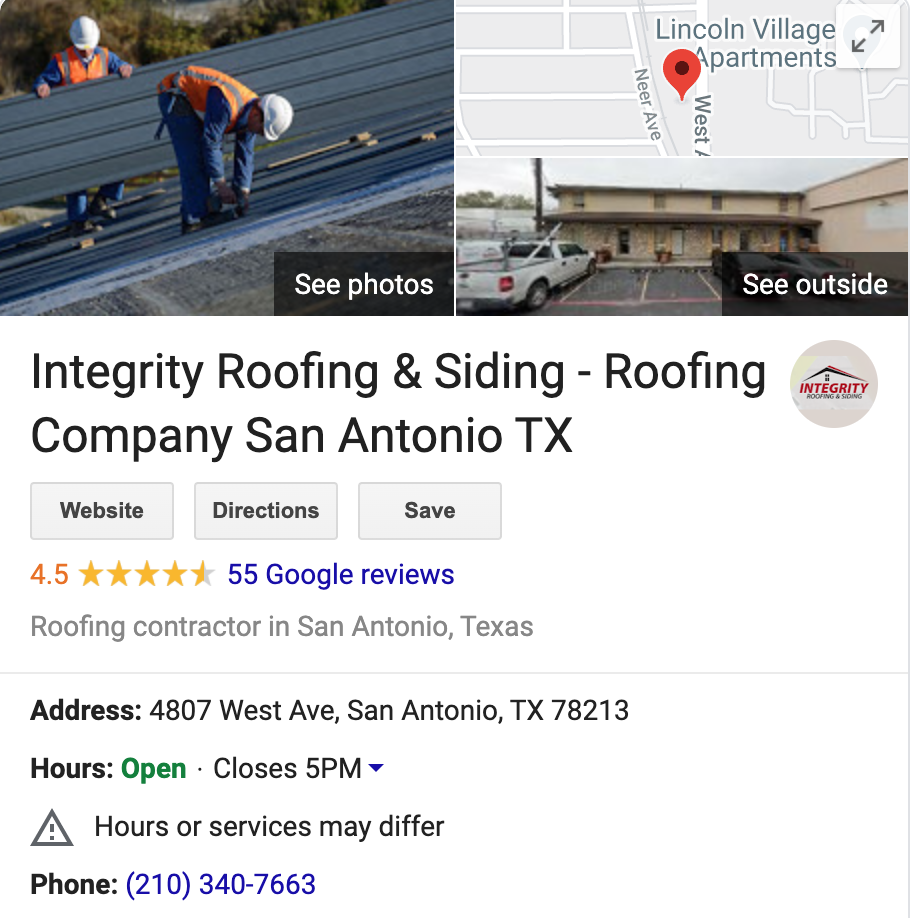The width and height of the screenshot is (922, 918).
Task: Expand the opening hours dropdown
Action: [x=376, y=768]
